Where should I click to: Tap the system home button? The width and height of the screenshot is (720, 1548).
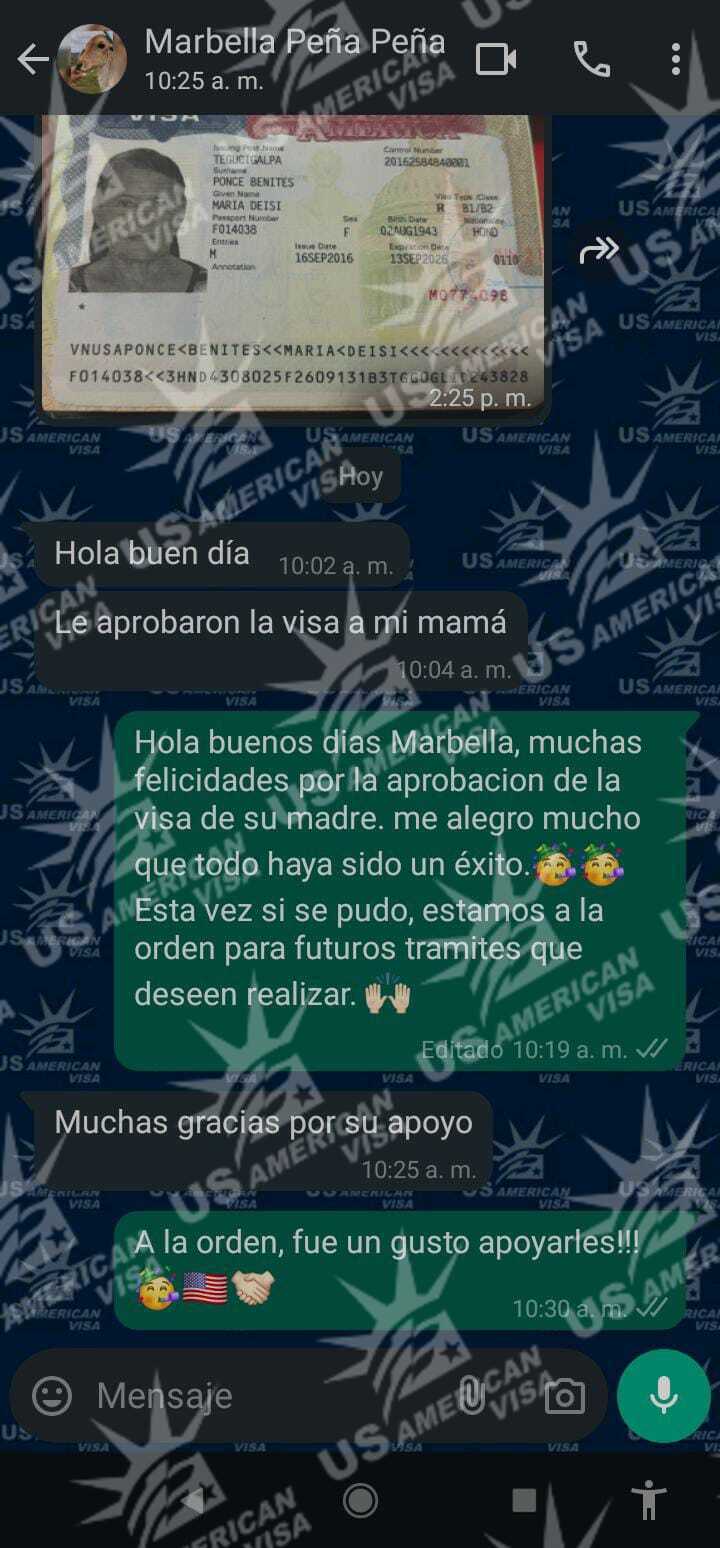click(360, 1500)
